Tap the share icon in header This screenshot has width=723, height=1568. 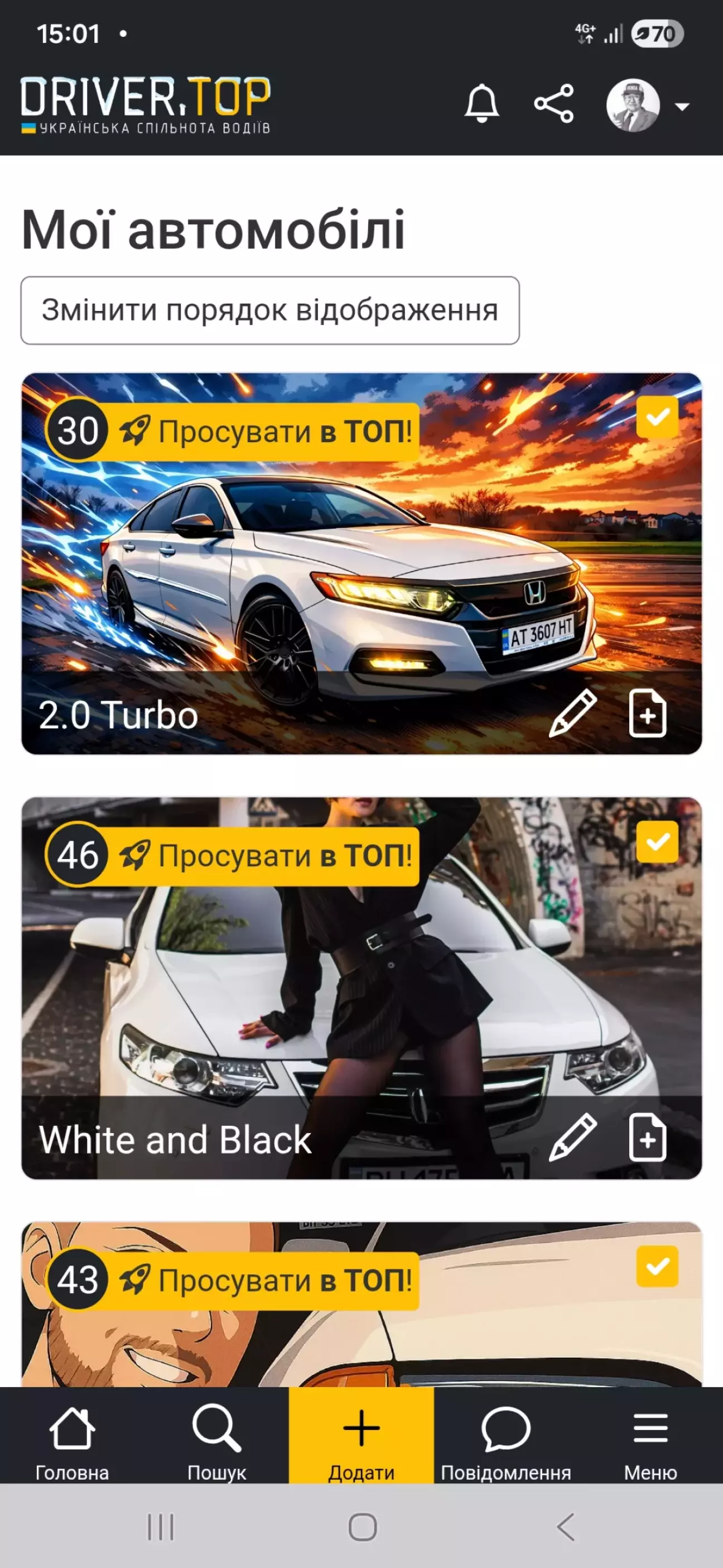(553, 103)
